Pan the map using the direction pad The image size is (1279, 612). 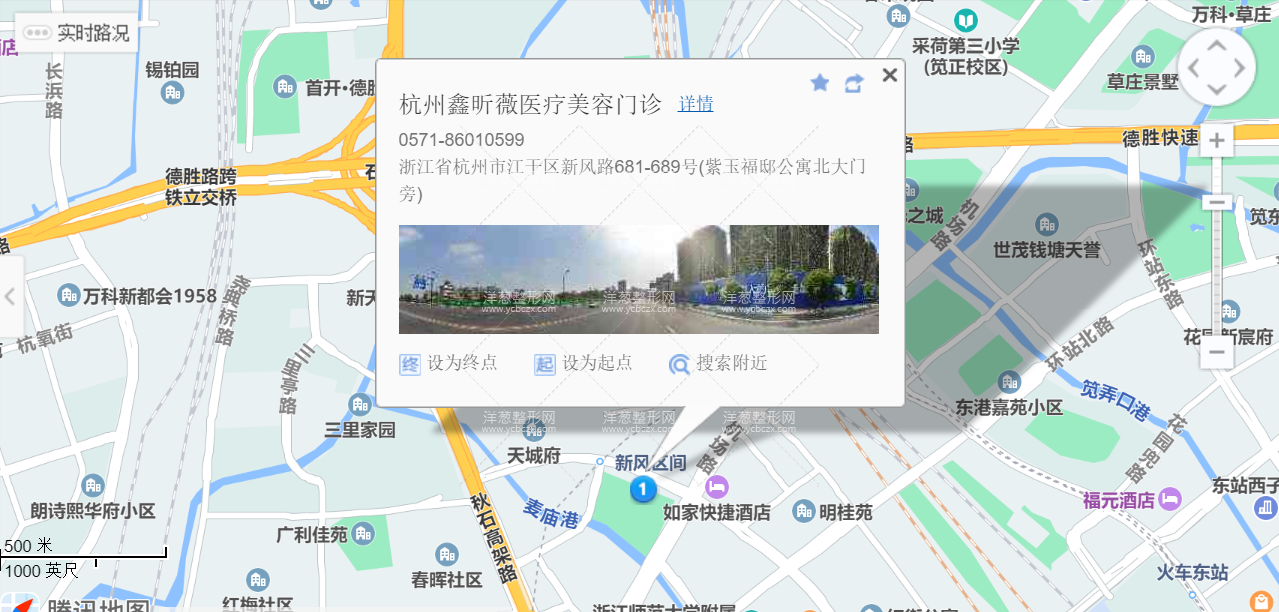click(1216, 68)
